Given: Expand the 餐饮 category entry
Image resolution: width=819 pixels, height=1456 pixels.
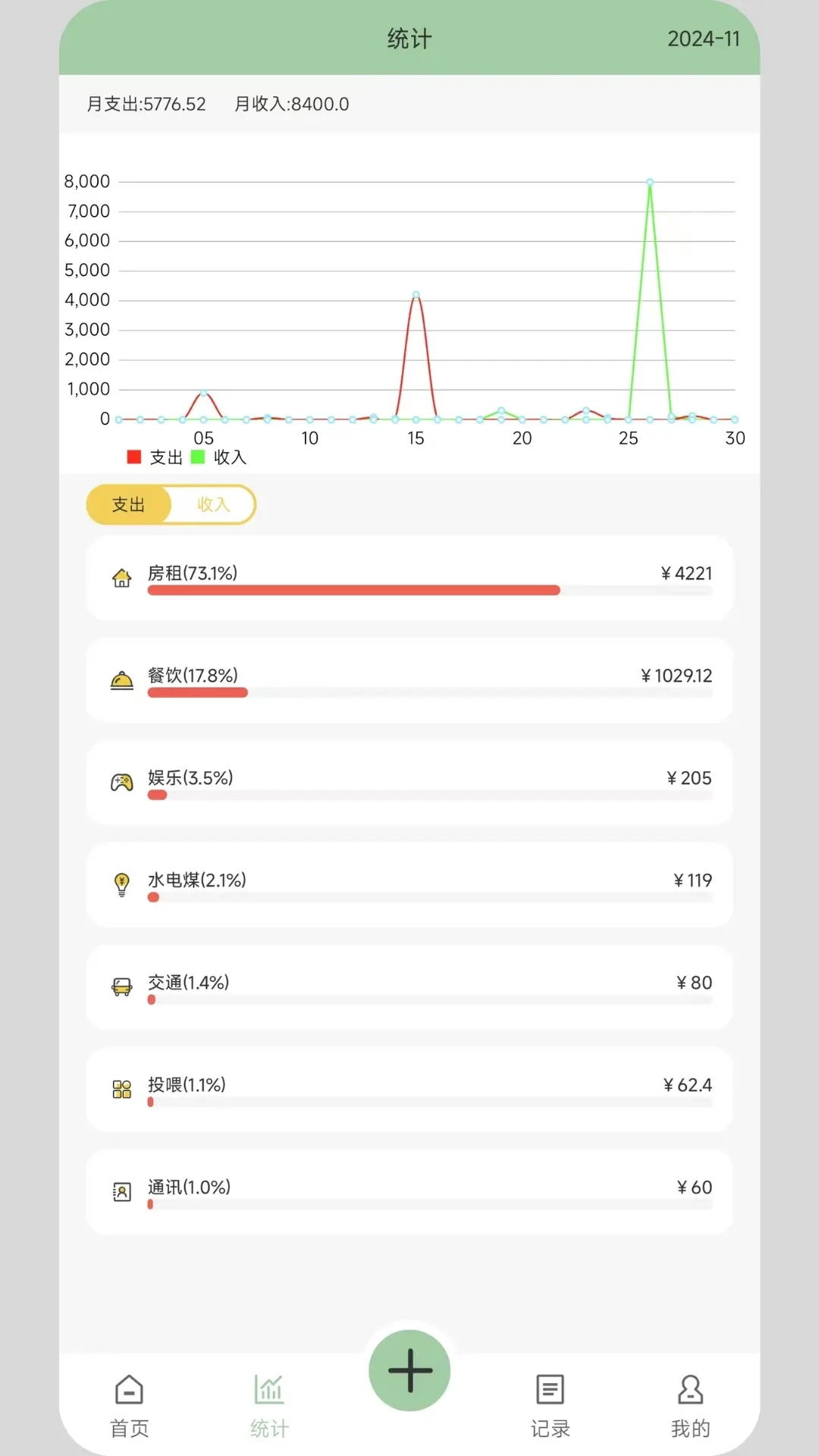Looking at the screenshot, I should pos(409,680).
